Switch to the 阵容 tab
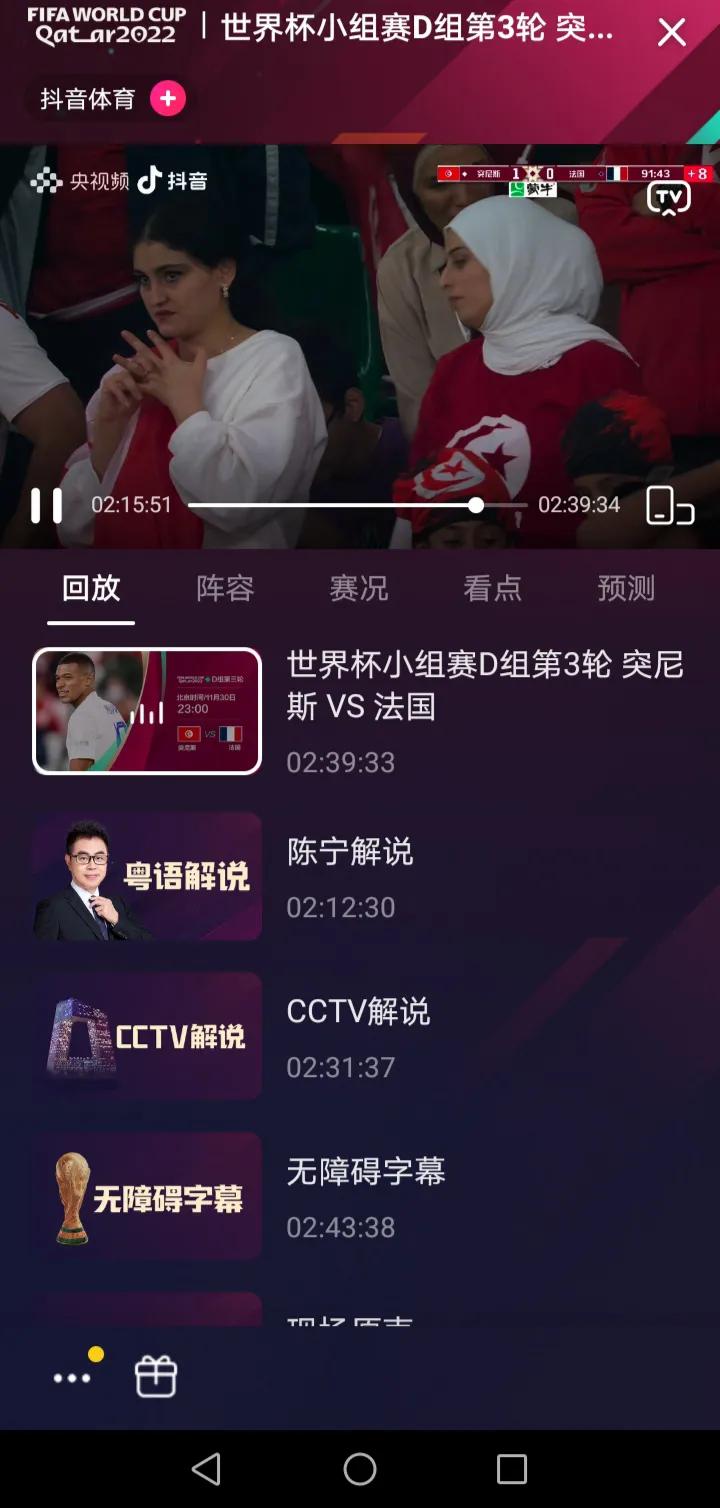This screenshot has width=720, height=1508. click(224, 589)
